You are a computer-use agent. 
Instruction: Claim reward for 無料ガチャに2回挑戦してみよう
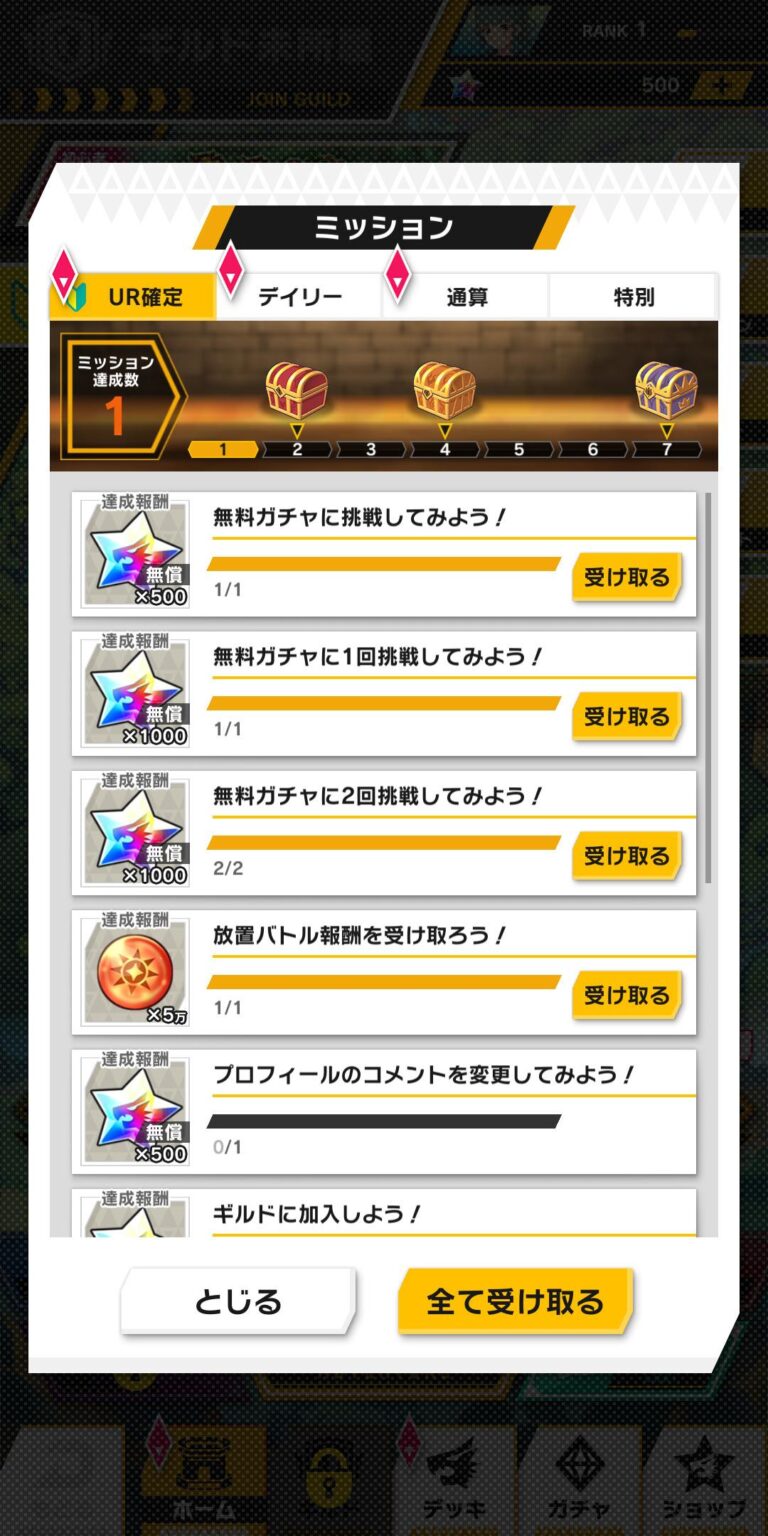[626, 856]
